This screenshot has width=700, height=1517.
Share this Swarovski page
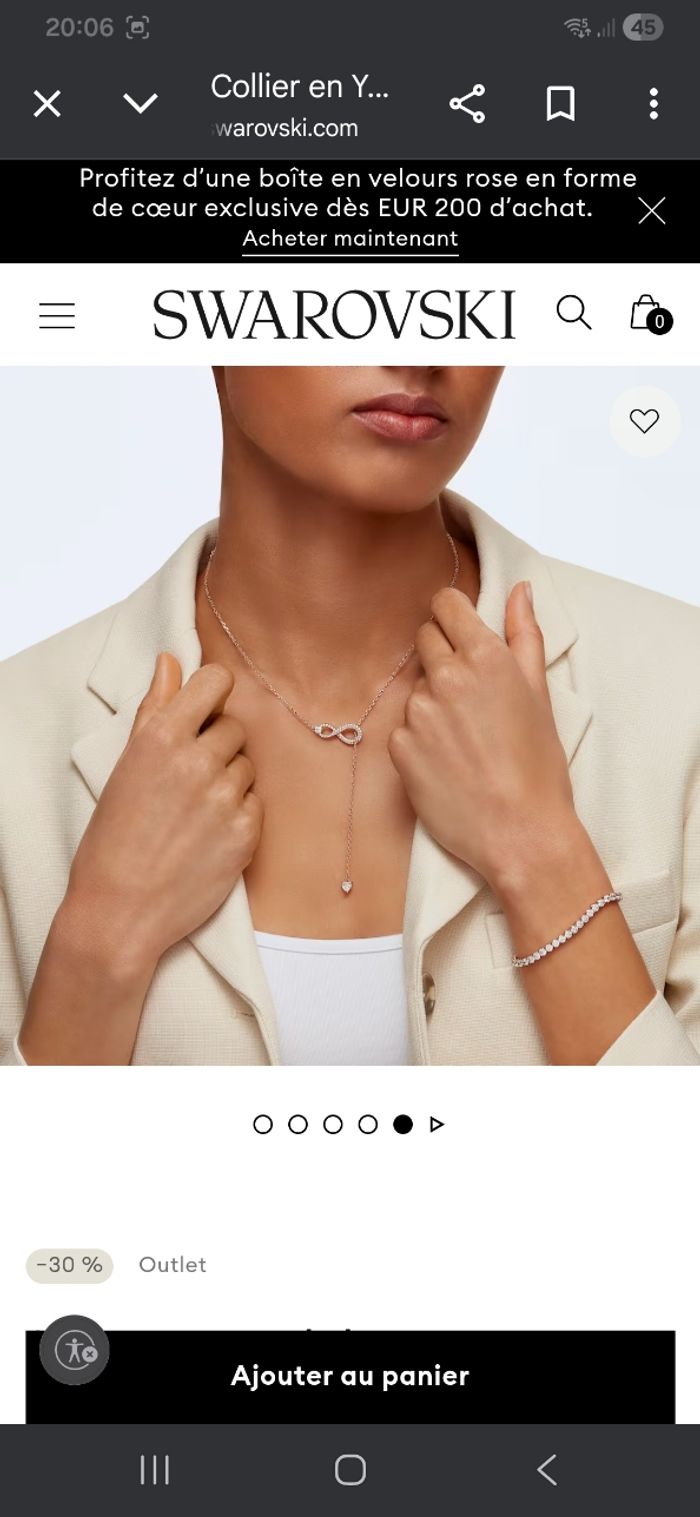467,104
